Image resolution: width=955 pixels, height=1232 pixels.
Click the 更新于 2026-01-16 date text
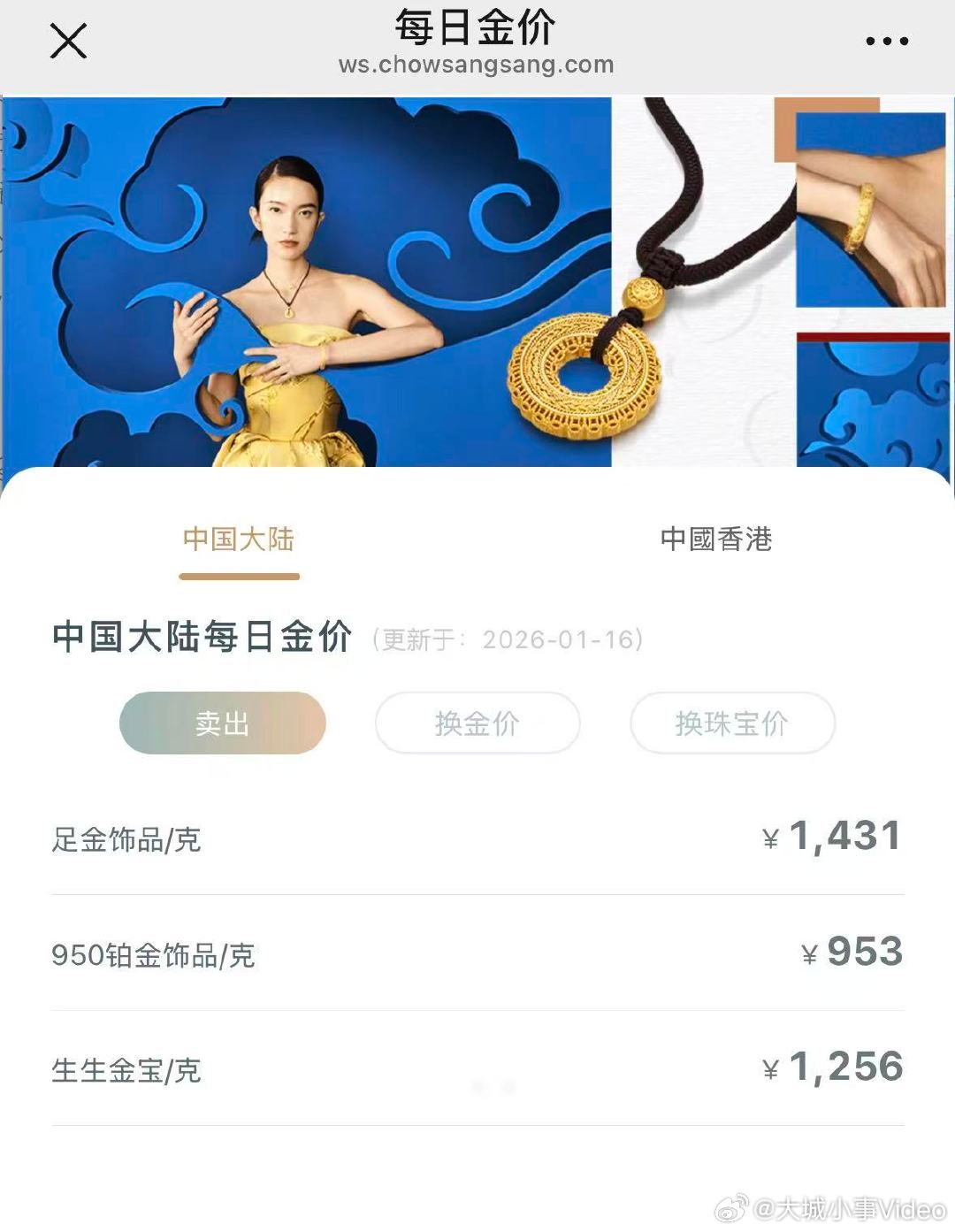tap(510, 639)
